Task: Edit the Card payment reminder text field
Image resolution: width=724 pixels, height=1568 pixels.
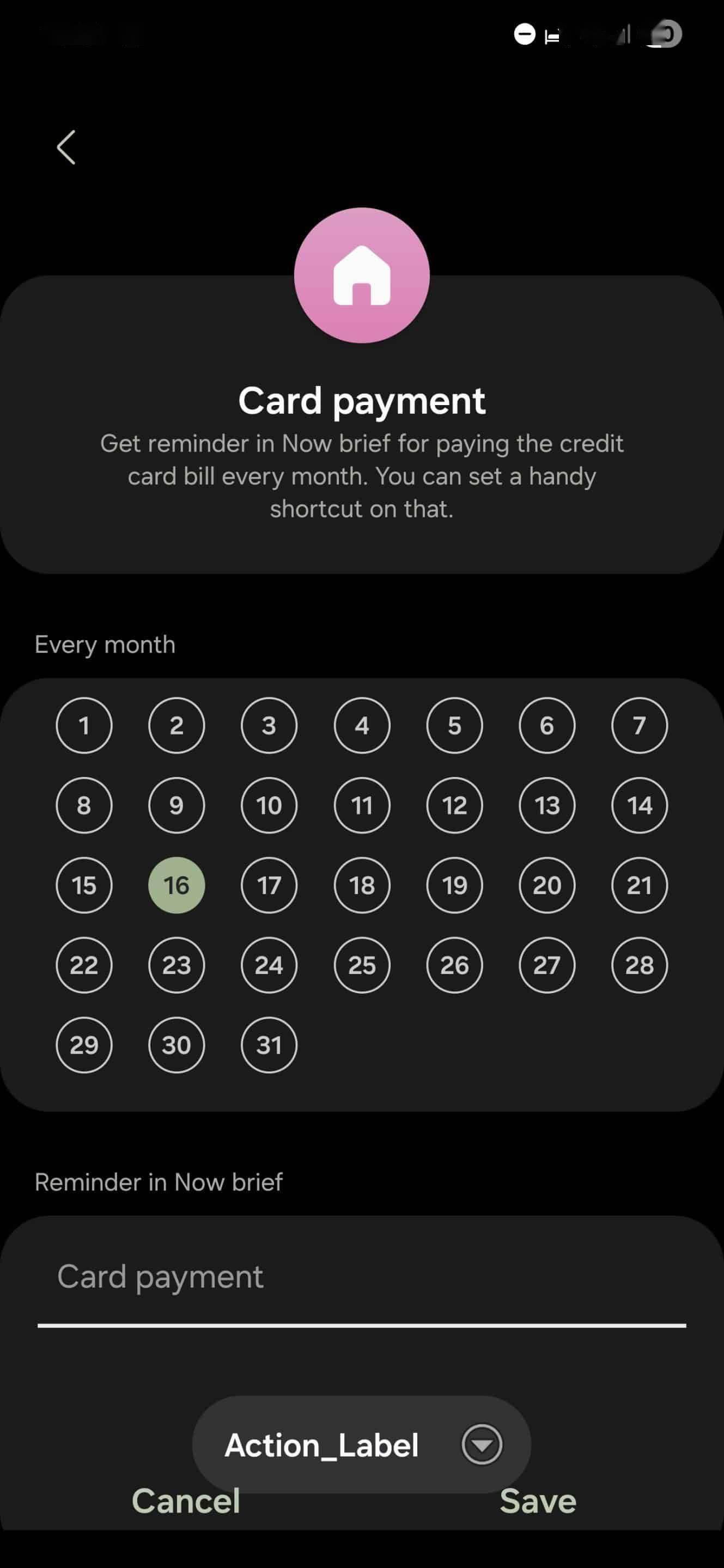Action: (x=362, y=1277)
